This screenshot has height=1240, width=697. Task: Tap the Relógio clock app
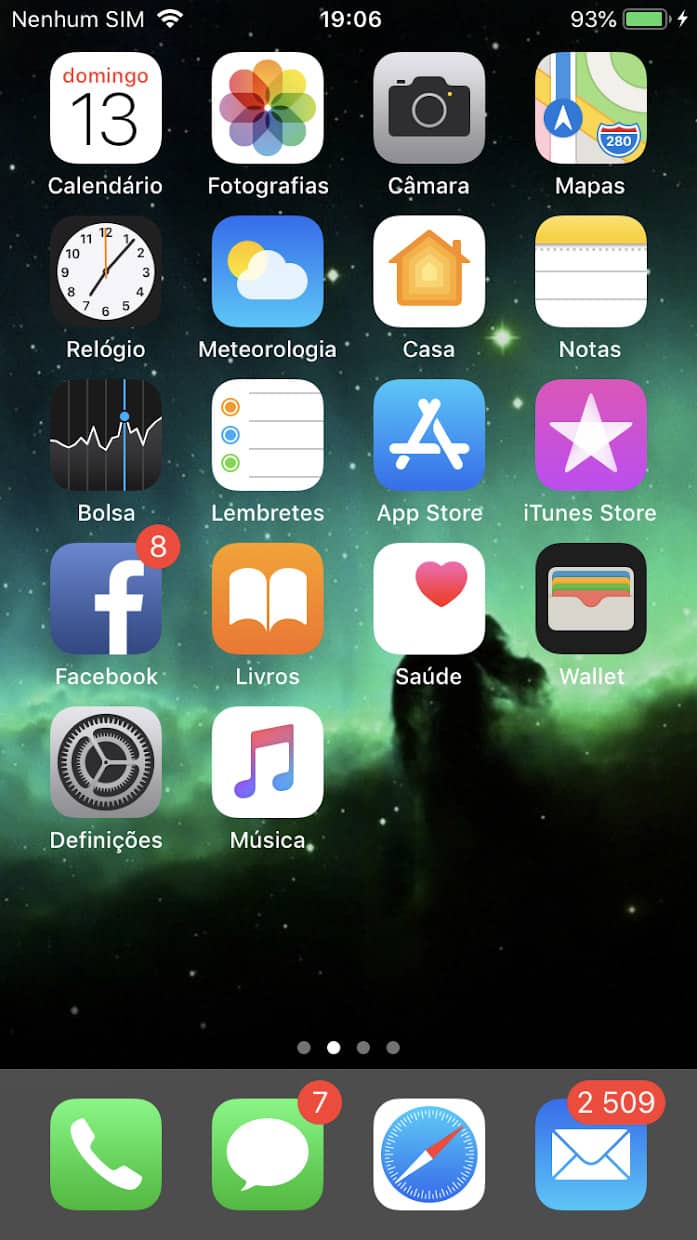pyautogui.click(x=106, y=271)
